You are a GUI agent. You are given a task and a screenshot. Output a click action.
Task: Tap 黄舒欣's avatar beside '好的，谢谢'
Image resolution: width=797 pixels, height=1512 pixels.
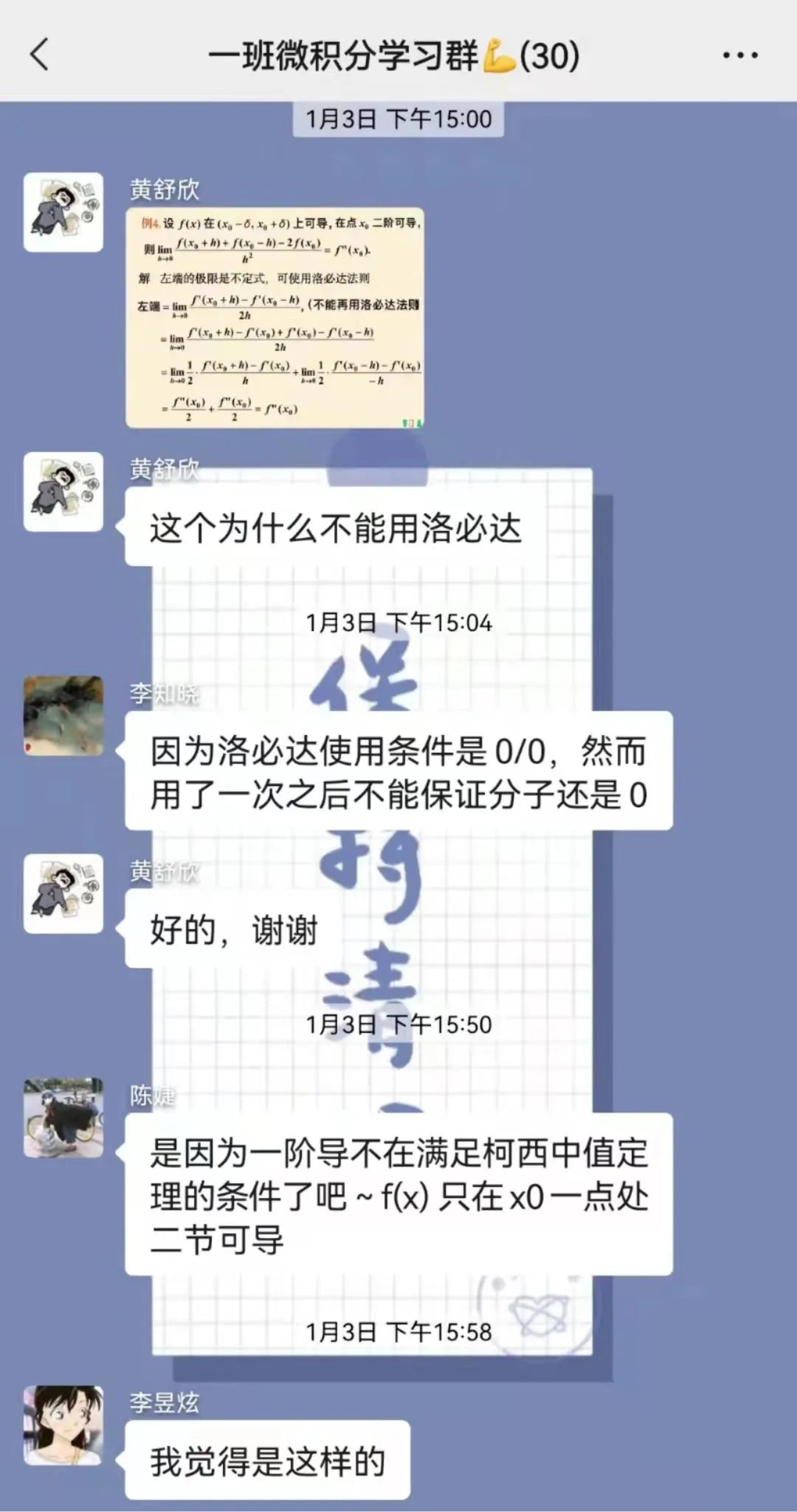coord(64,893)
